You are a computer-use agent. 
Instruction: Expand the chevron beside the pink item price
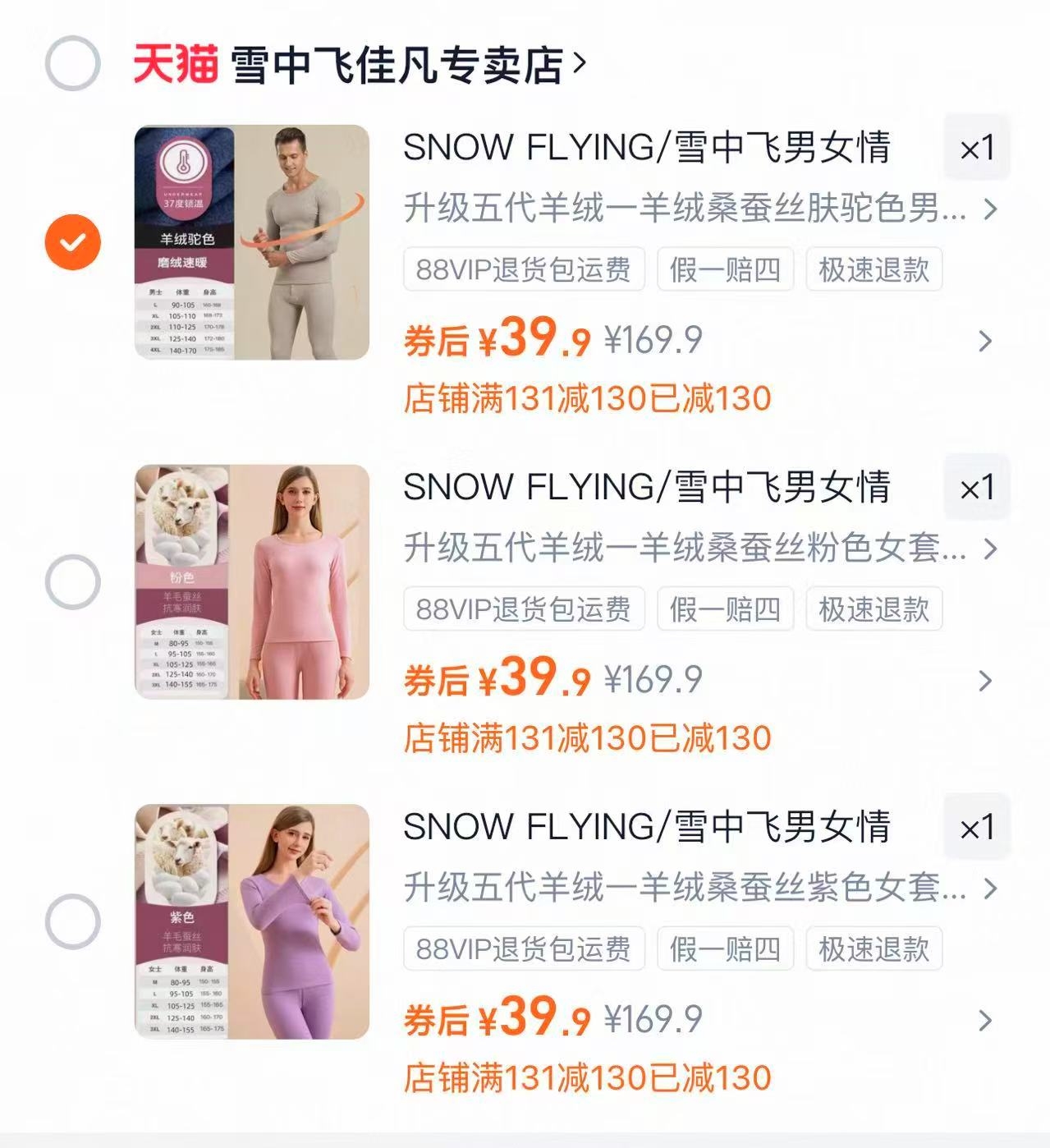point(984,682)
